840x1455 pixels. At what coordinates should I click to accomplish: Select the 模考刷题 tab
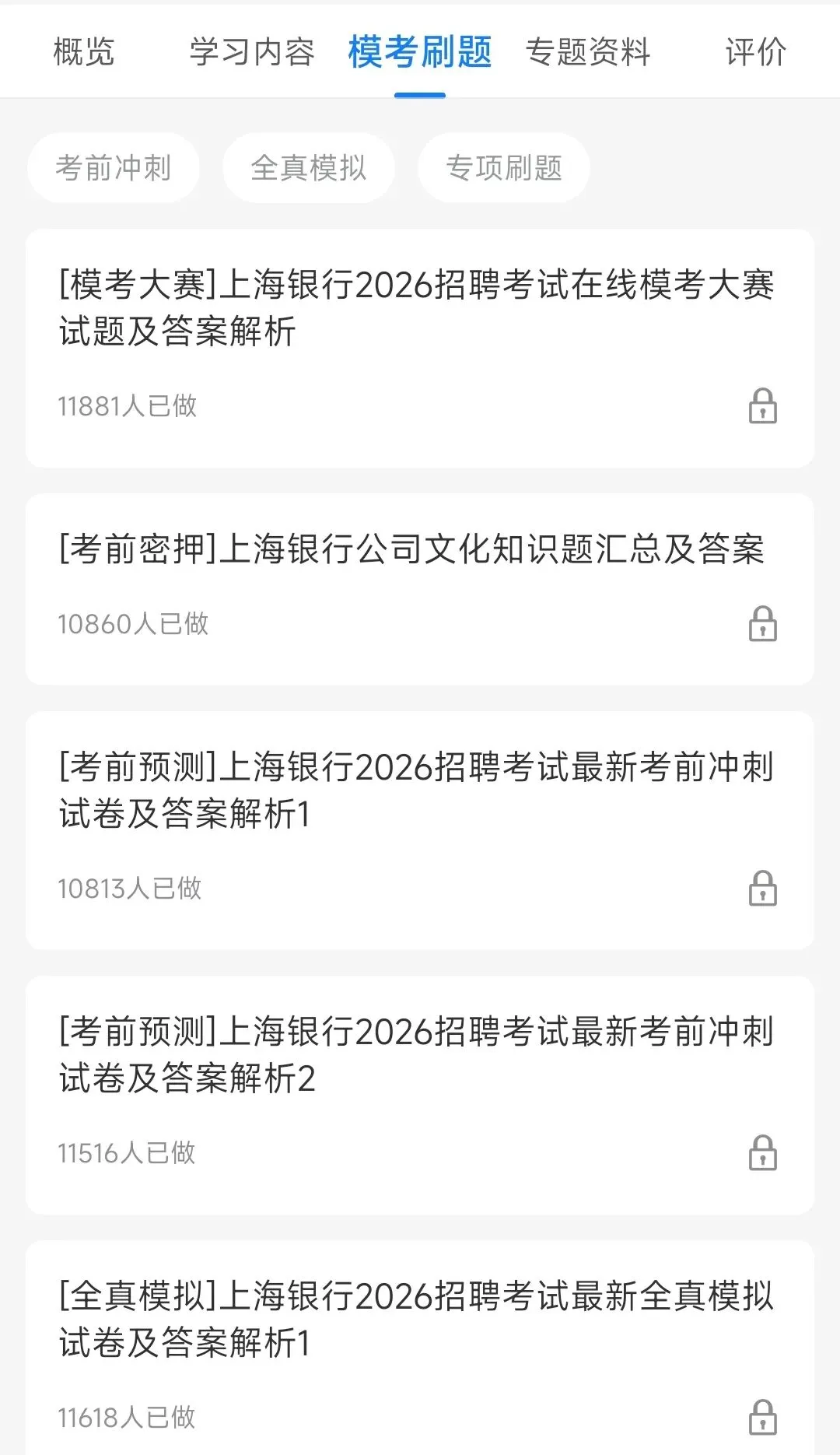point(420,52)
